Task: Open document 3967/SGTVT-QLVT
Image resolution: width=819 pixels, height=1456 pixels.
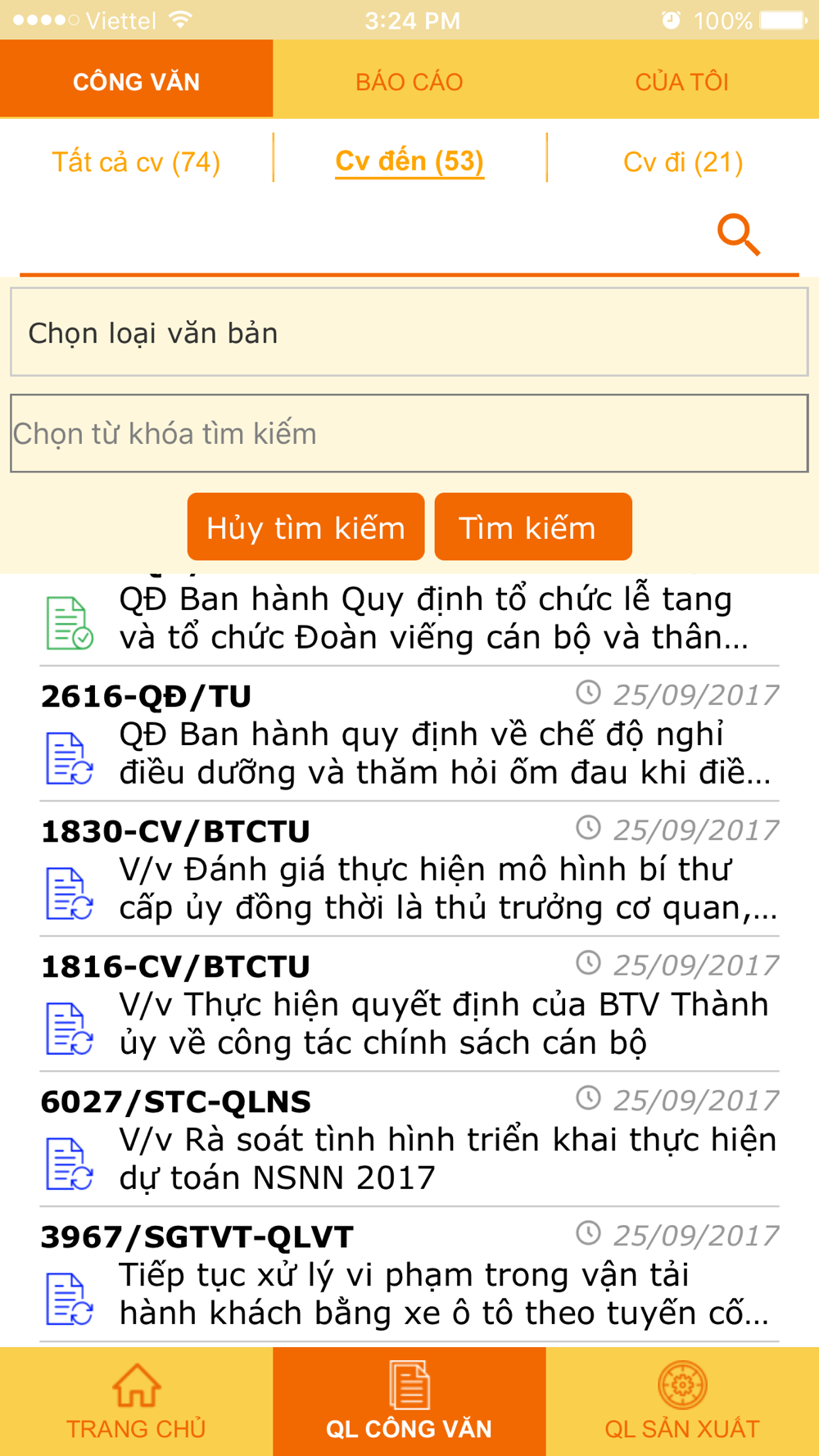Action: (409, 1274)
